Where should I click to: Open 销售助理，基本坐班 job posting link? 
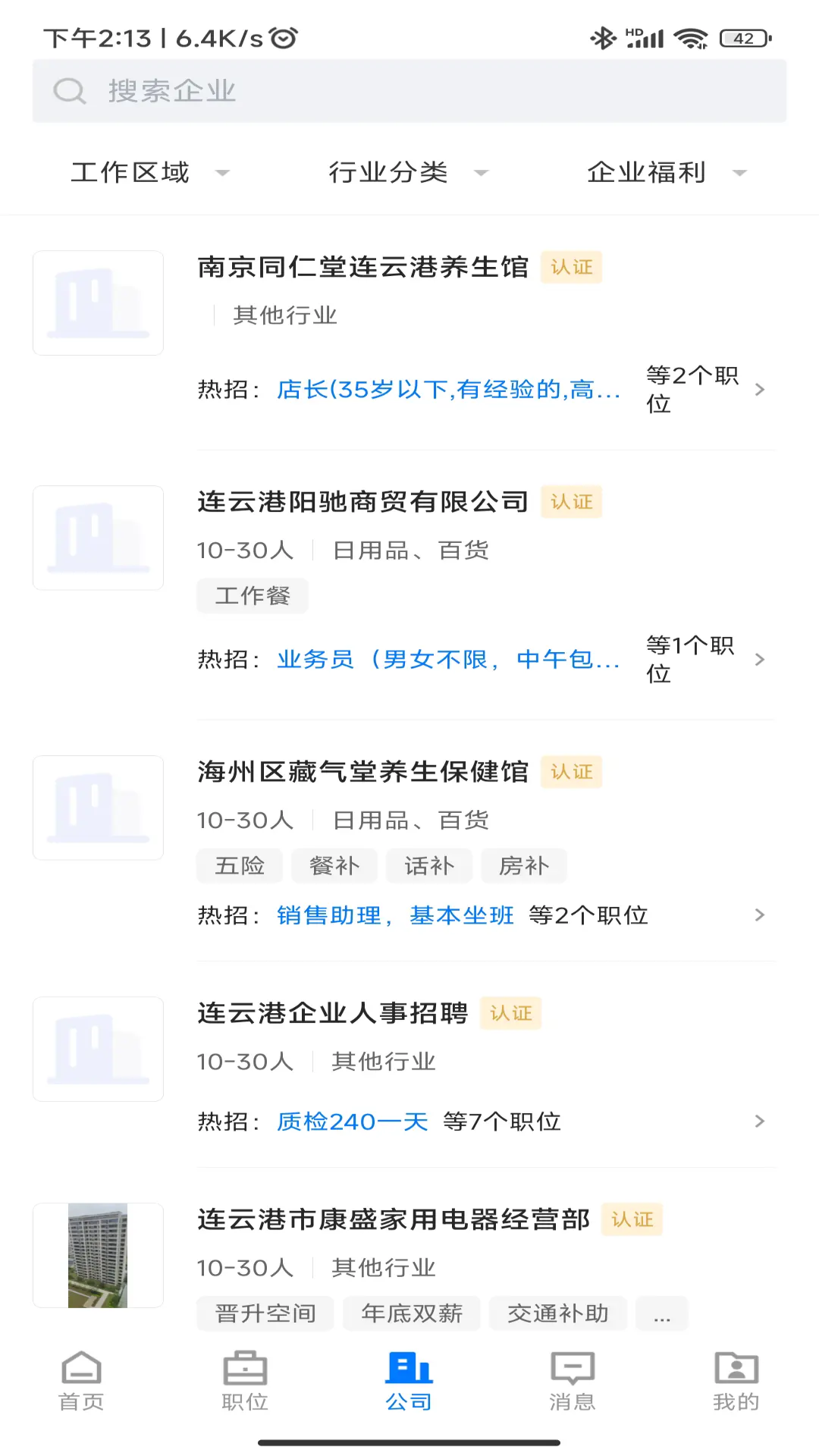pos(394,915)
